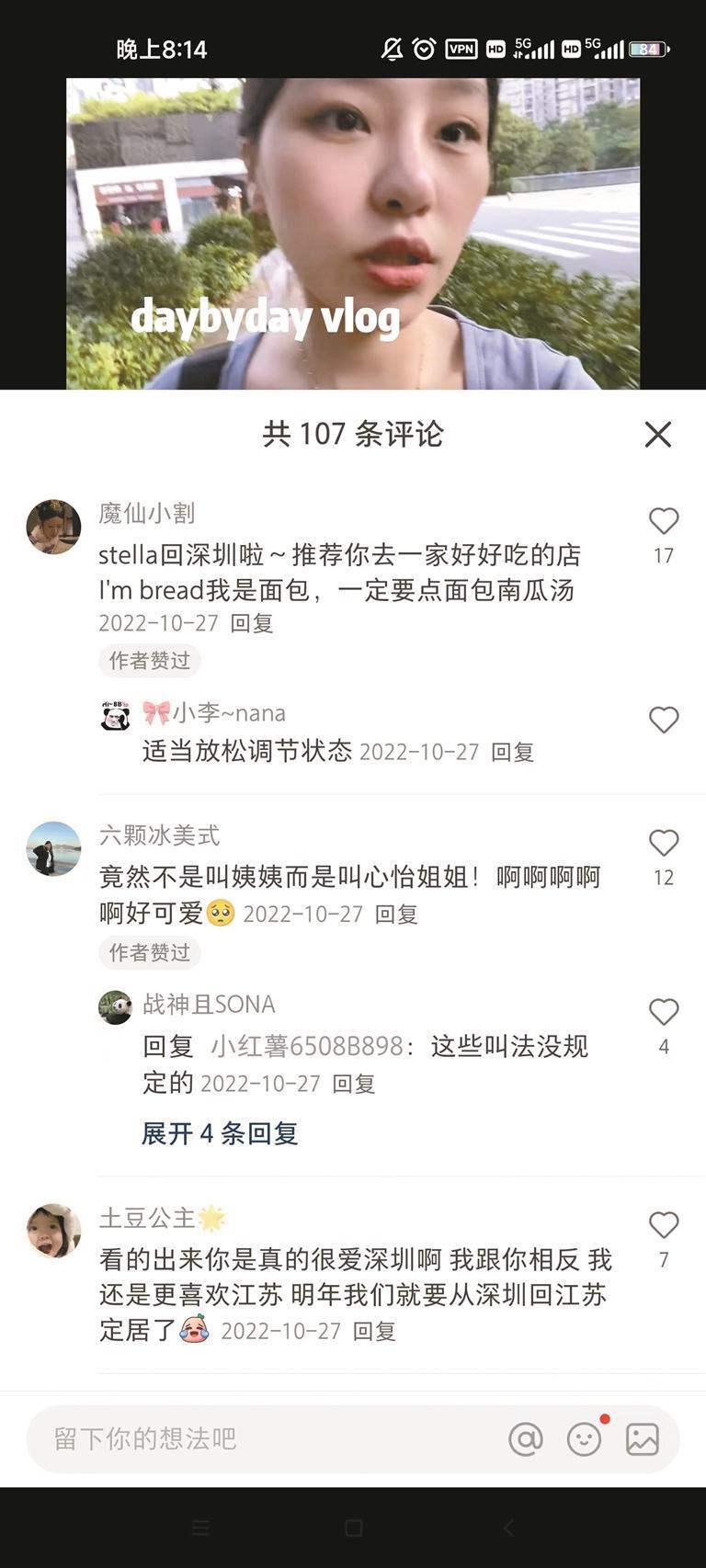Like 小李~nana's reply

point(663,720)
